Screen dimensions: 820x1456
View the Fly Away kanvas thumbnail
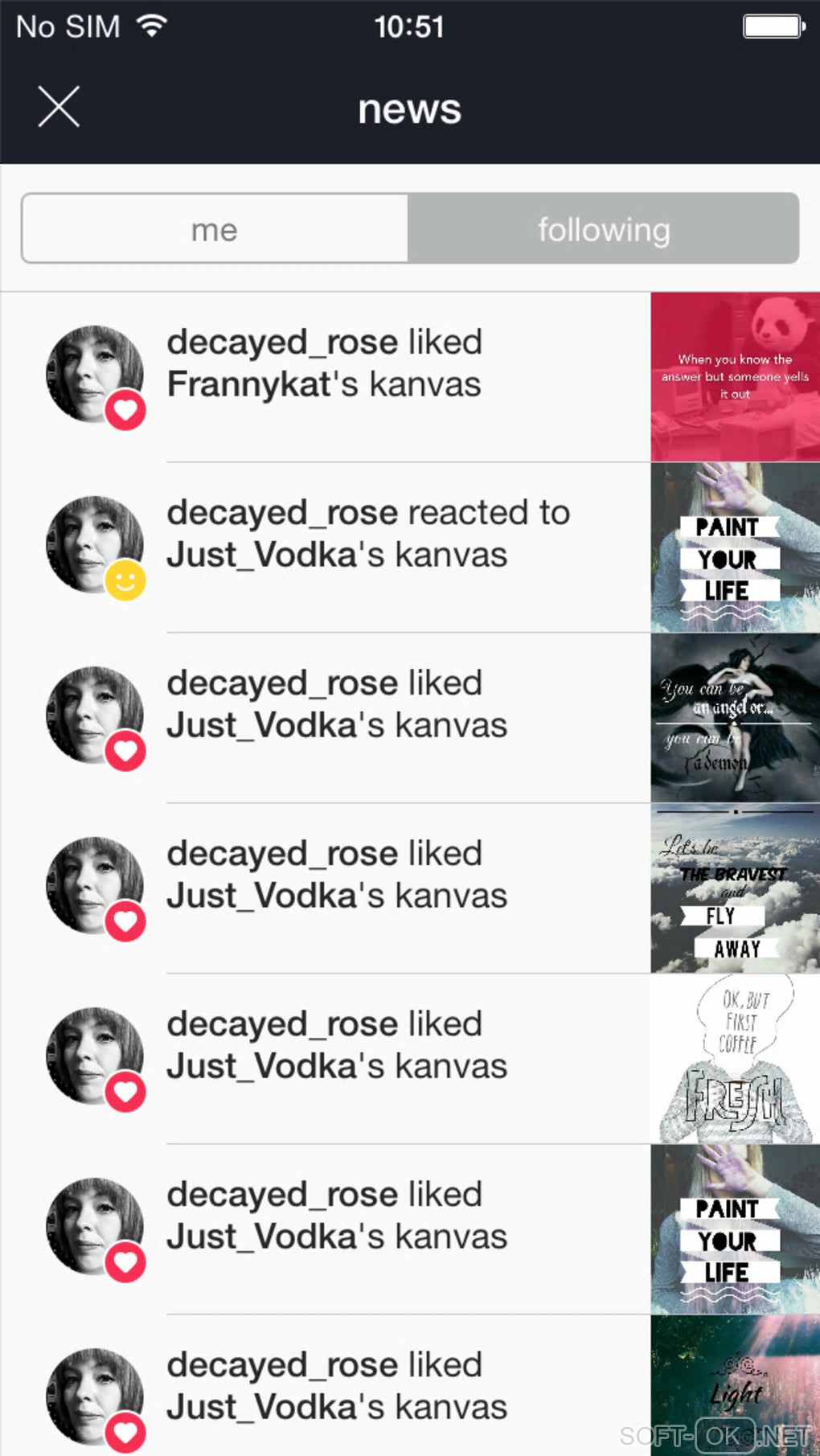(x=735, y=888)
